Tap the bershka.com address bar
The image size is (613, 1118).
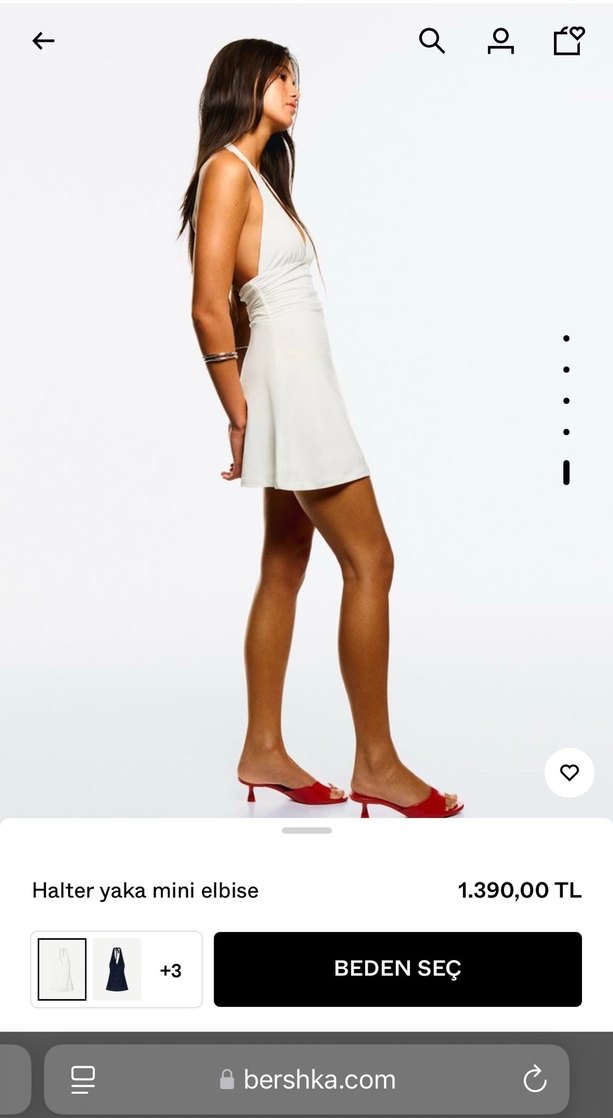pyautogui.click(x=308, y=1080)
